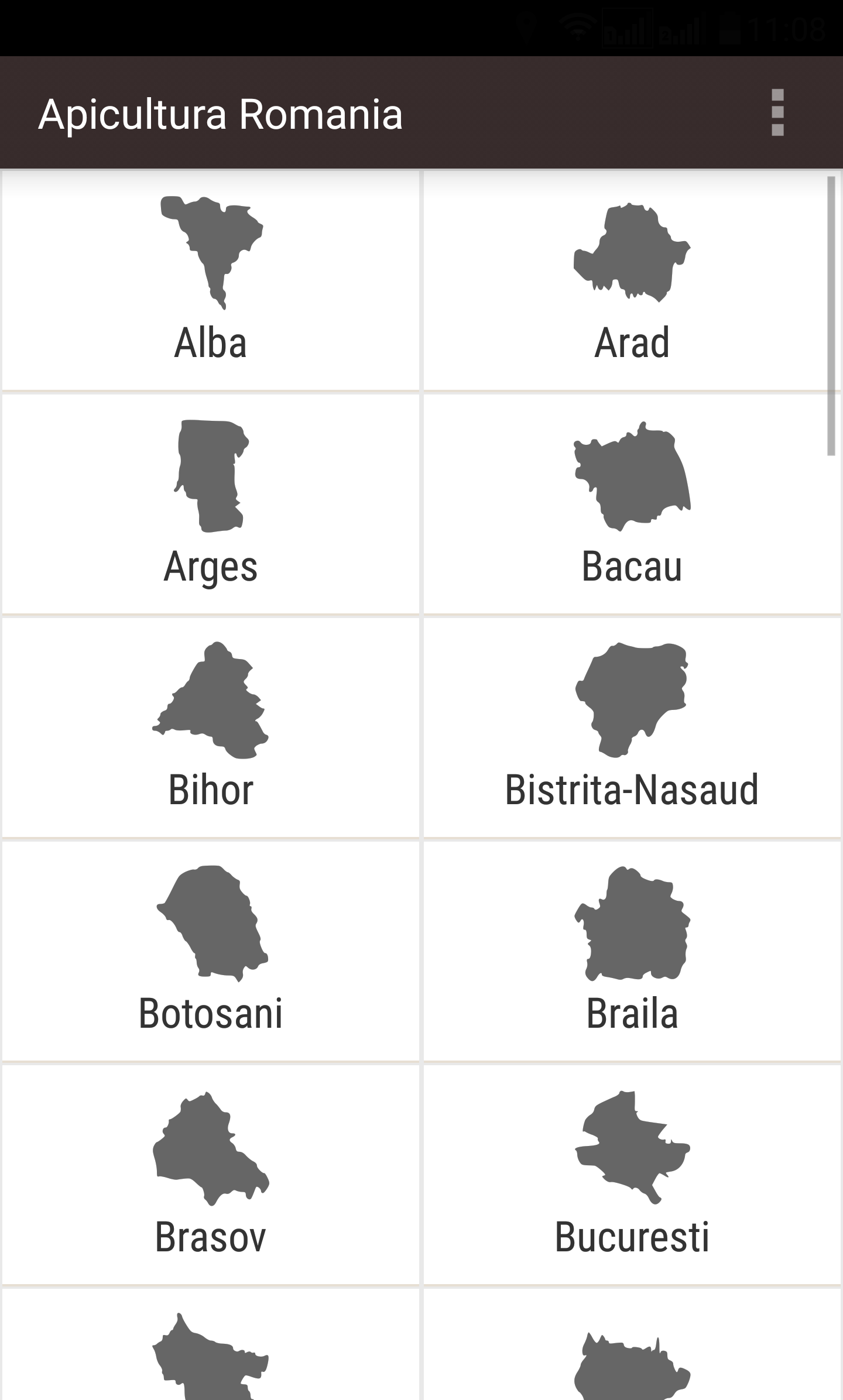Select Arad county

pos(632,281)
